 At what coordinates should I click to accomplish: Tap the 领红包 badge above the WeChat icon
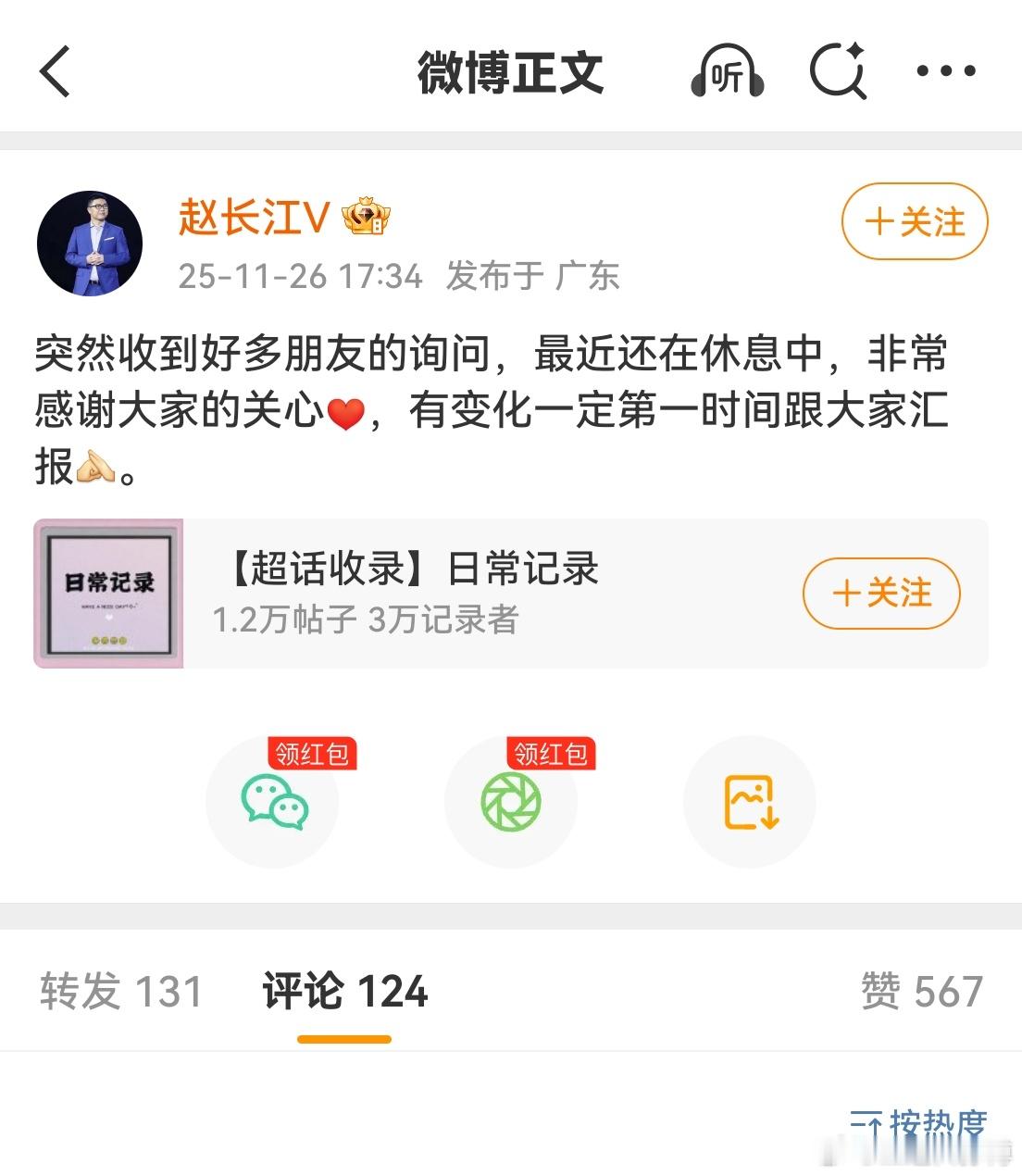[x=311, y=755]
